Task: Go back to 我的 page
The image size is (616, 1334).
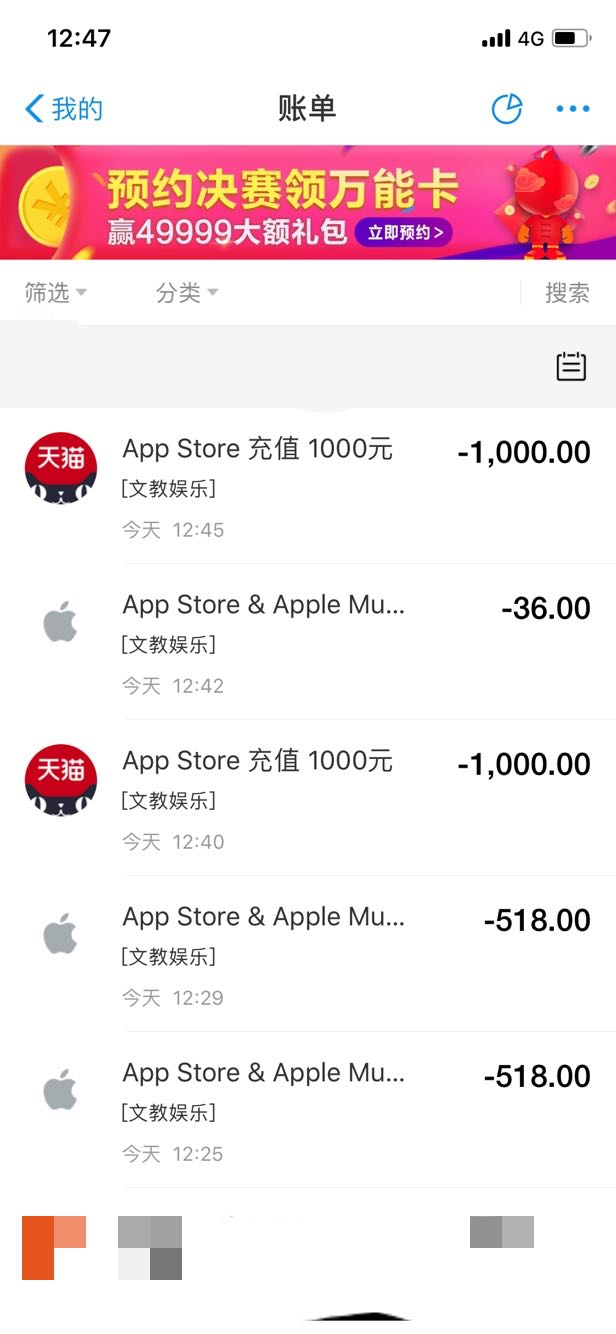Action: tap(64, 109)
